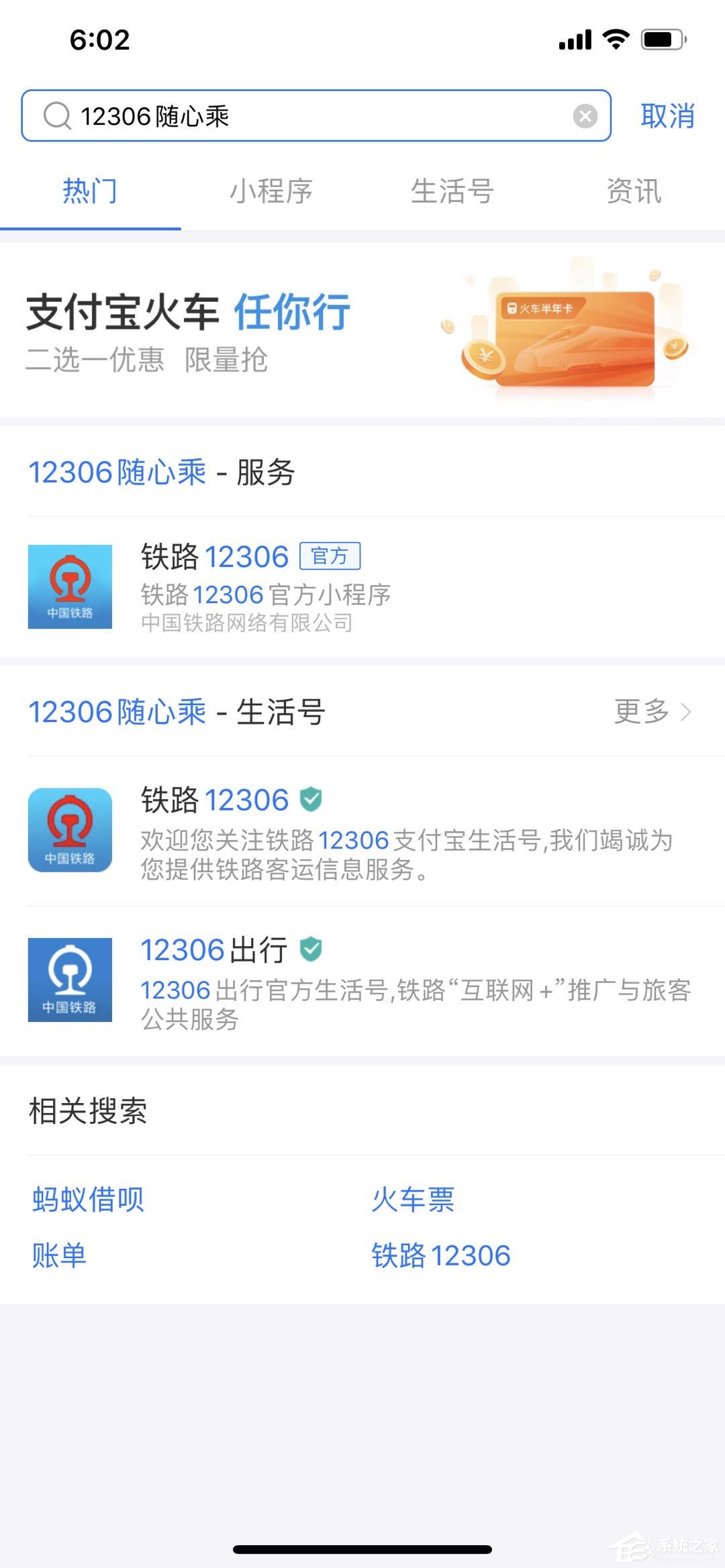725x1568 pixels.
Task: Tap the 支付宝火车 任你行 promotional banner
Action: click(189, 312)
